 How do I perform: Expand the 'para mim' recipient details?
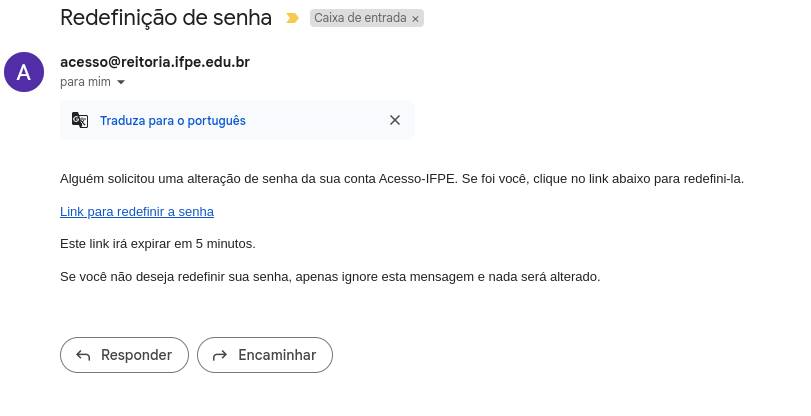[x=121, y=83]
